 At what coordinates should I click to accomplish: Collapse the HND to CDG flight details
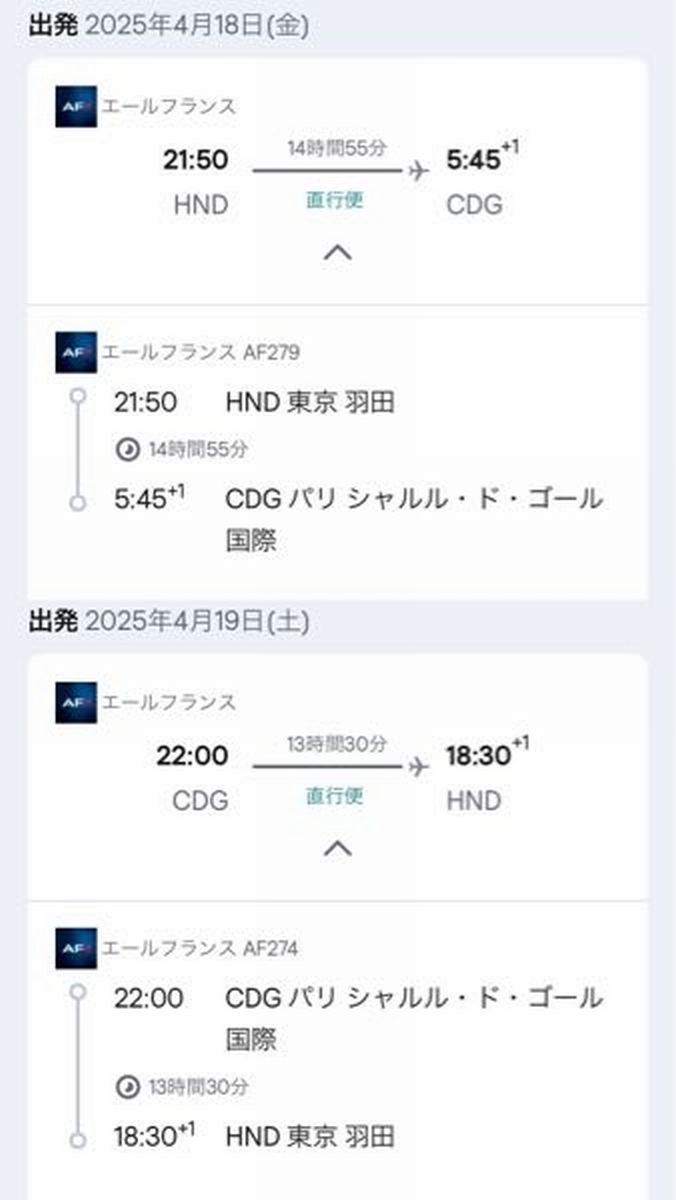click(338, 253)
